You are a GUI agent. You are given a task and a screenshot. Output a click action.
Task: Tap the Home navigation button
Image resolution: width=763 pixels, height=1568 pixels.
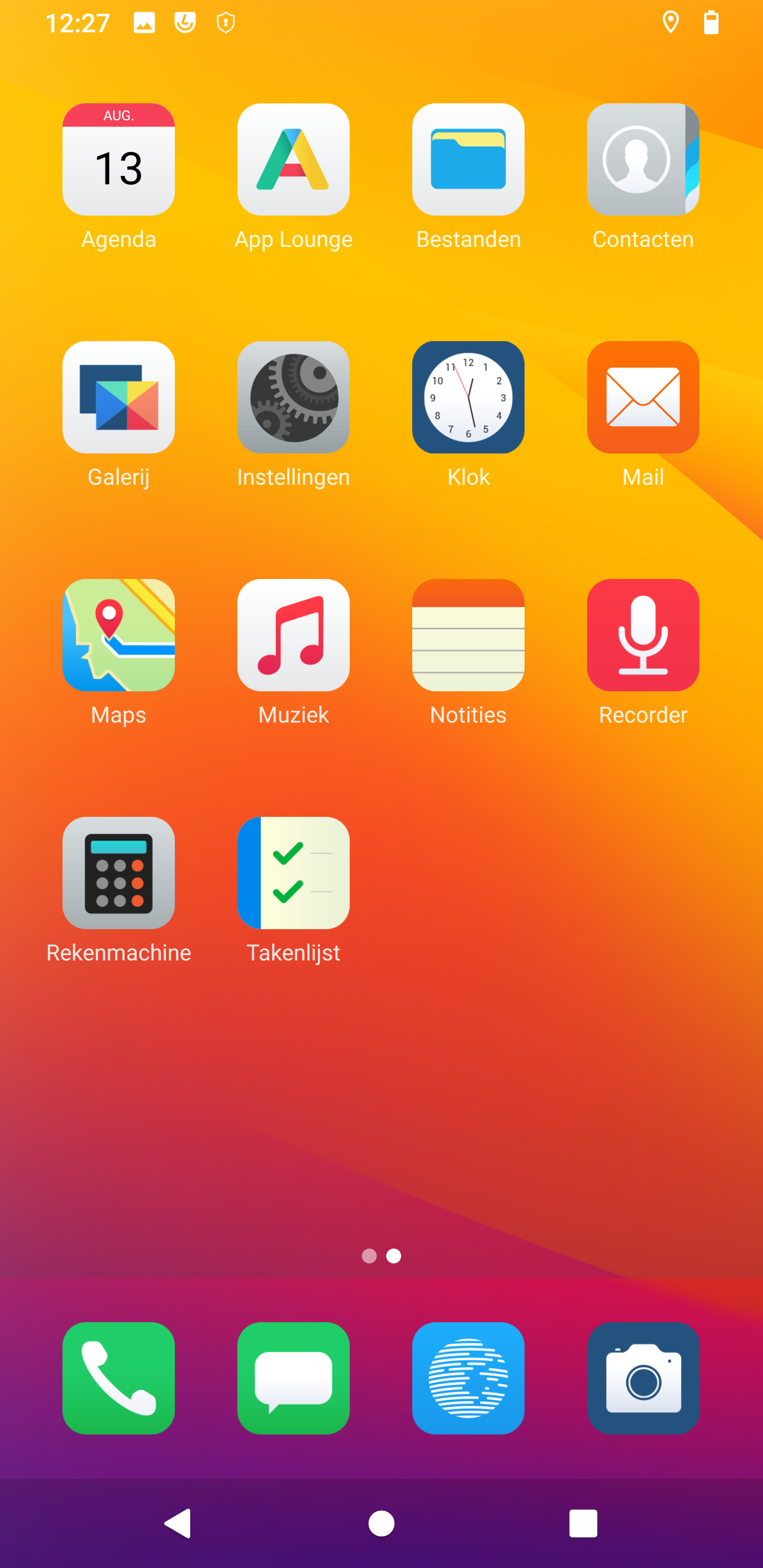(381, 1525)
